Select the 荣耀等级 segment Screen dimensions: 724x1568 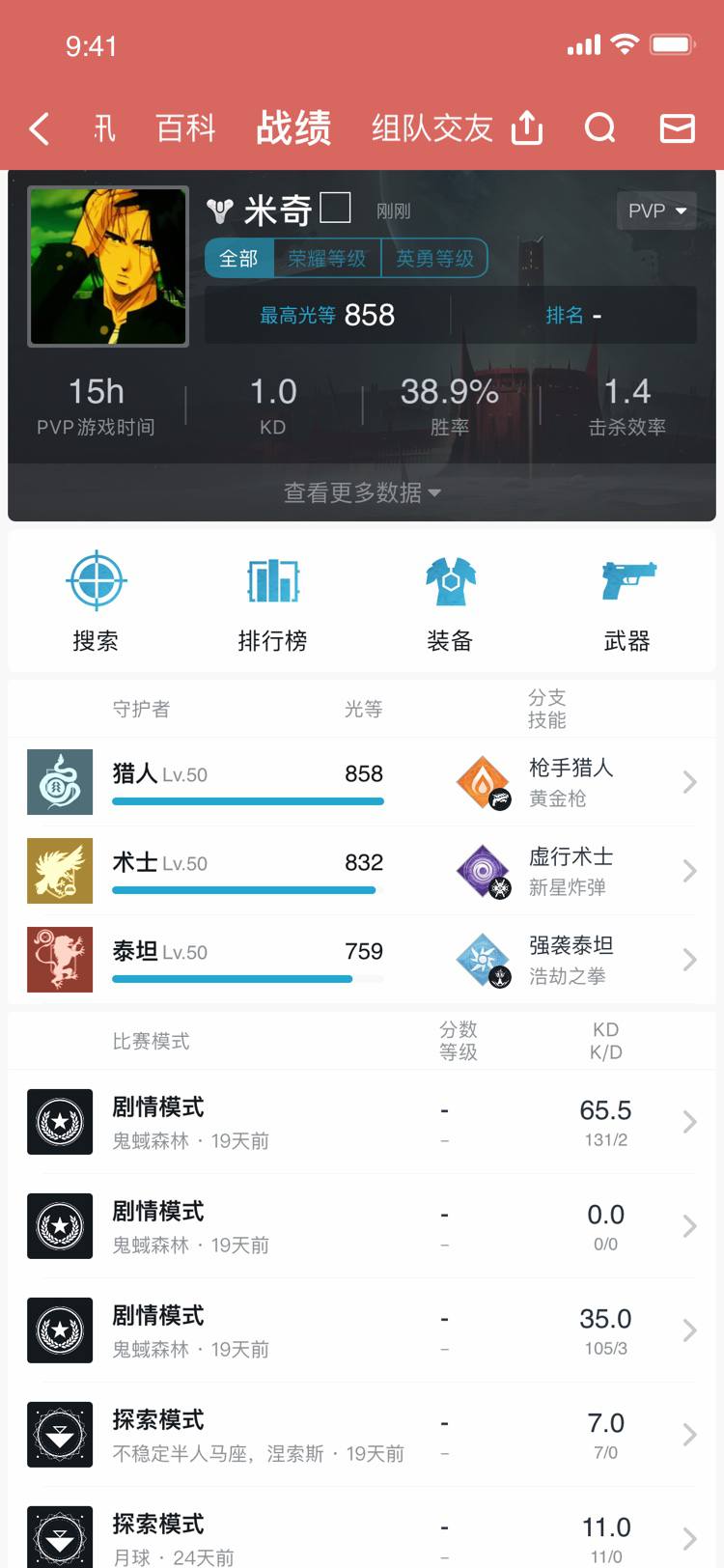tap(327, 259)
